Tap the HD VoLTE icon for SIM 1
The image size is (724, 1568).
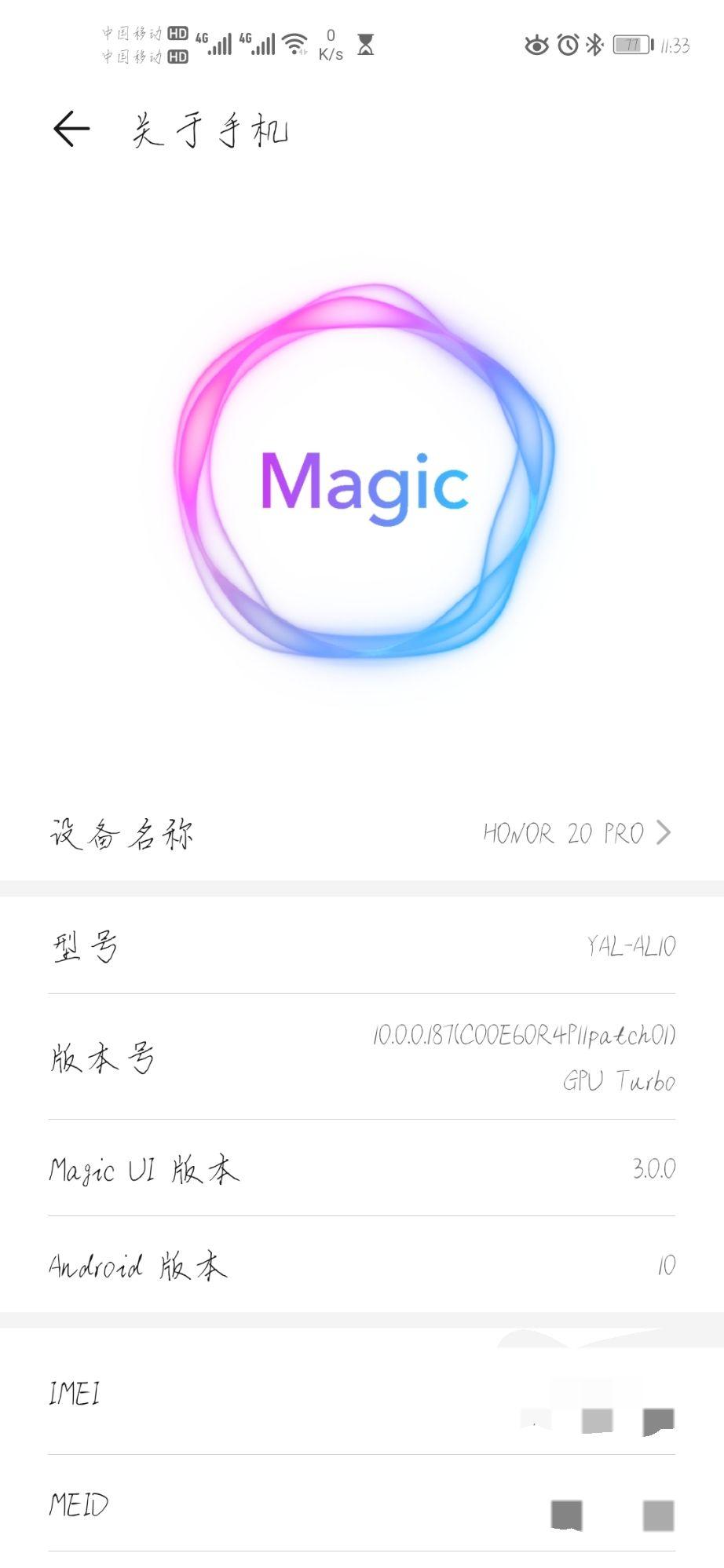click(x=177, y=35)
